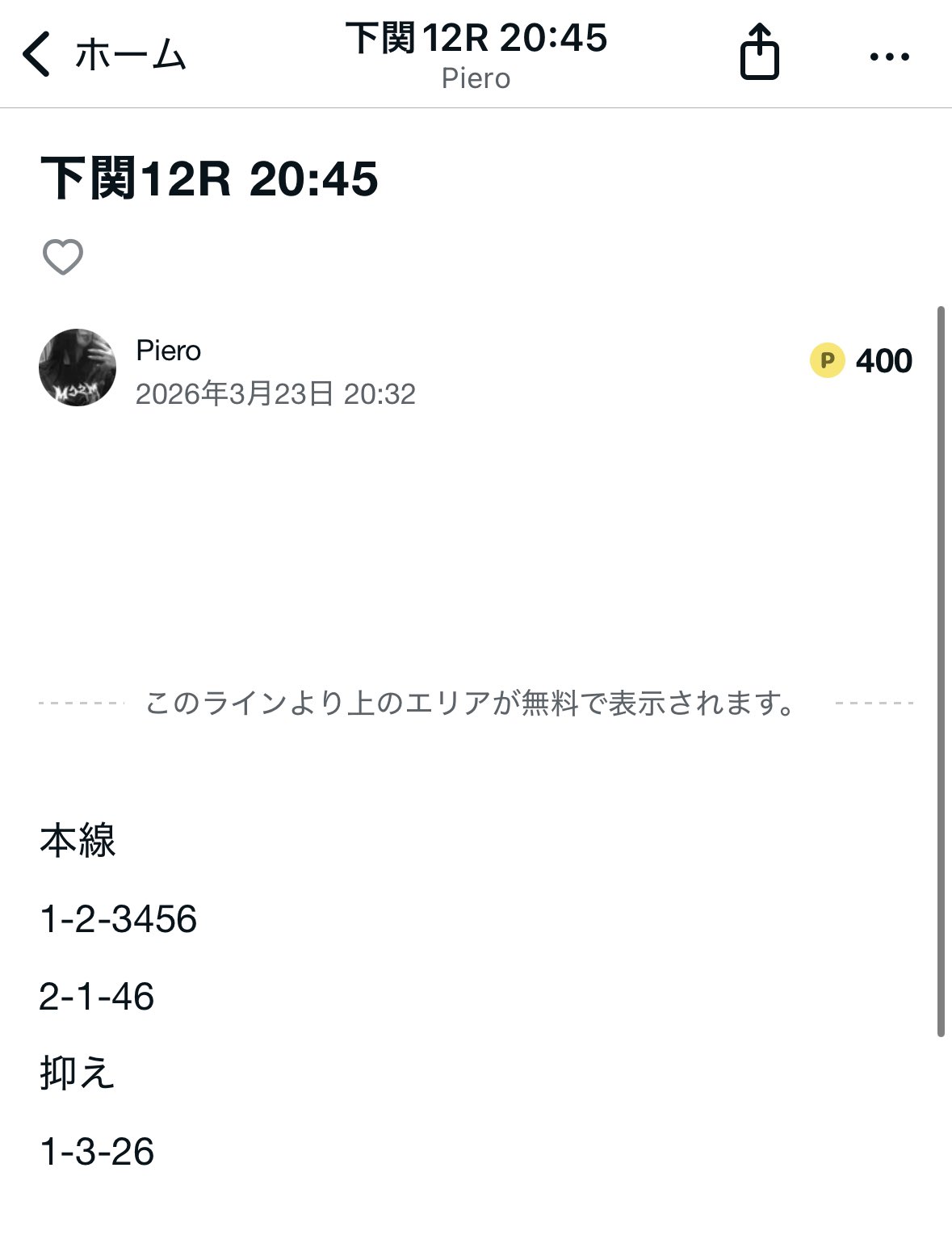Screen dimensions: 952x1235
Task: Go back to ホーム
Action: [103, 55]
